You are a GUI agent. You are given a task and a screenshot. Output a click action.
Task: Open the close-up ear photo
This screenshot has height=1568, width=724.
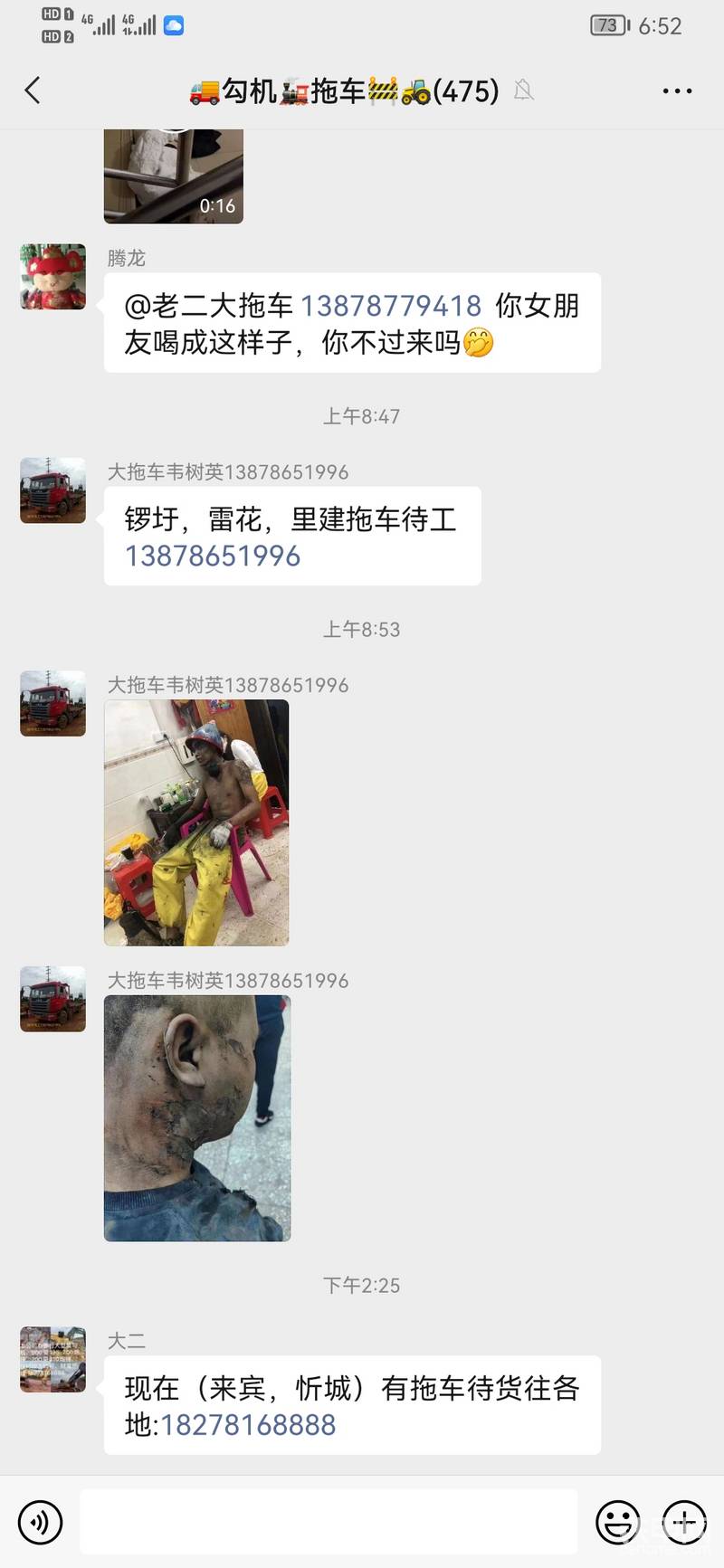(x=197, y=1117)
